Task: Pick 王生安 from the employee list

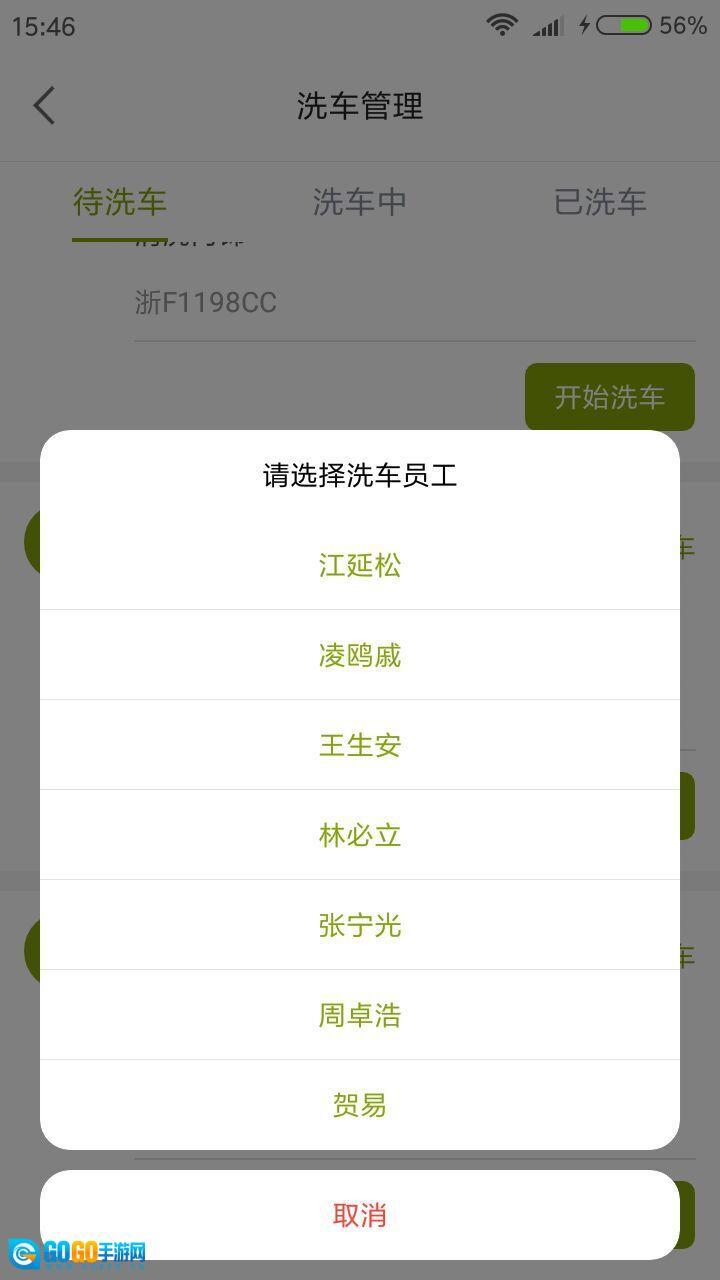Action: (x=360, y=745)
